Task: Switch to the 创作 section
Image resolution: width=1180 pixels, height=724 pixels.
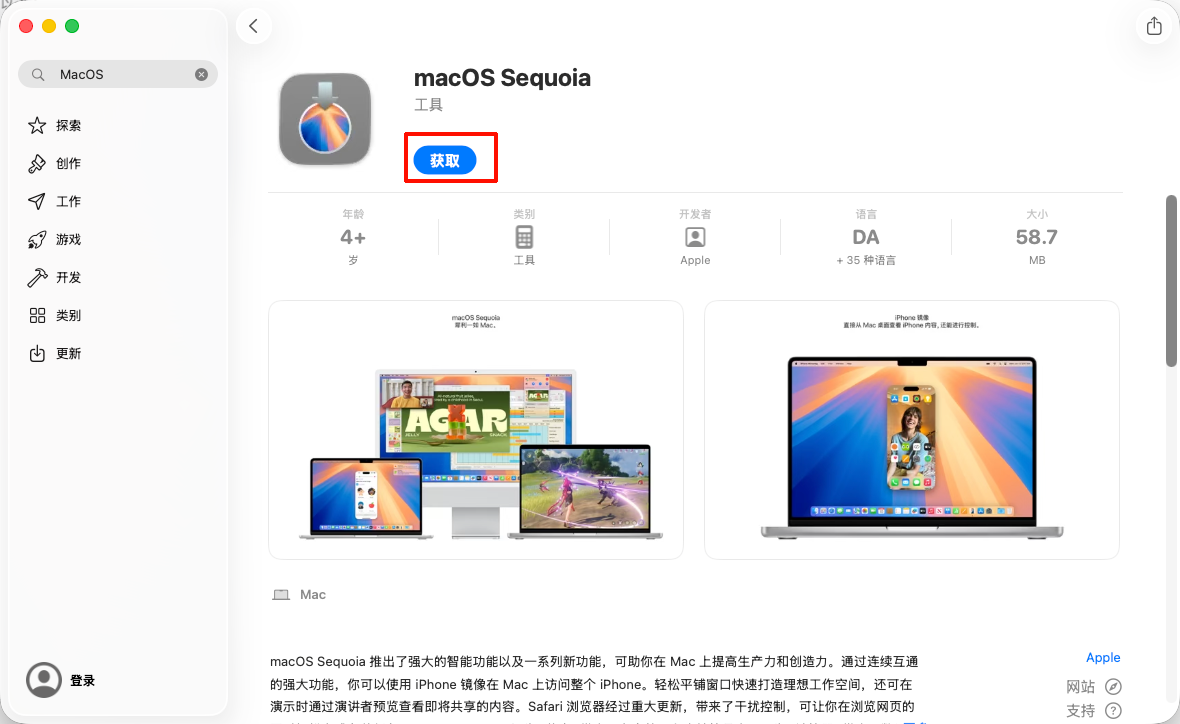Action: tap(68, 163)
